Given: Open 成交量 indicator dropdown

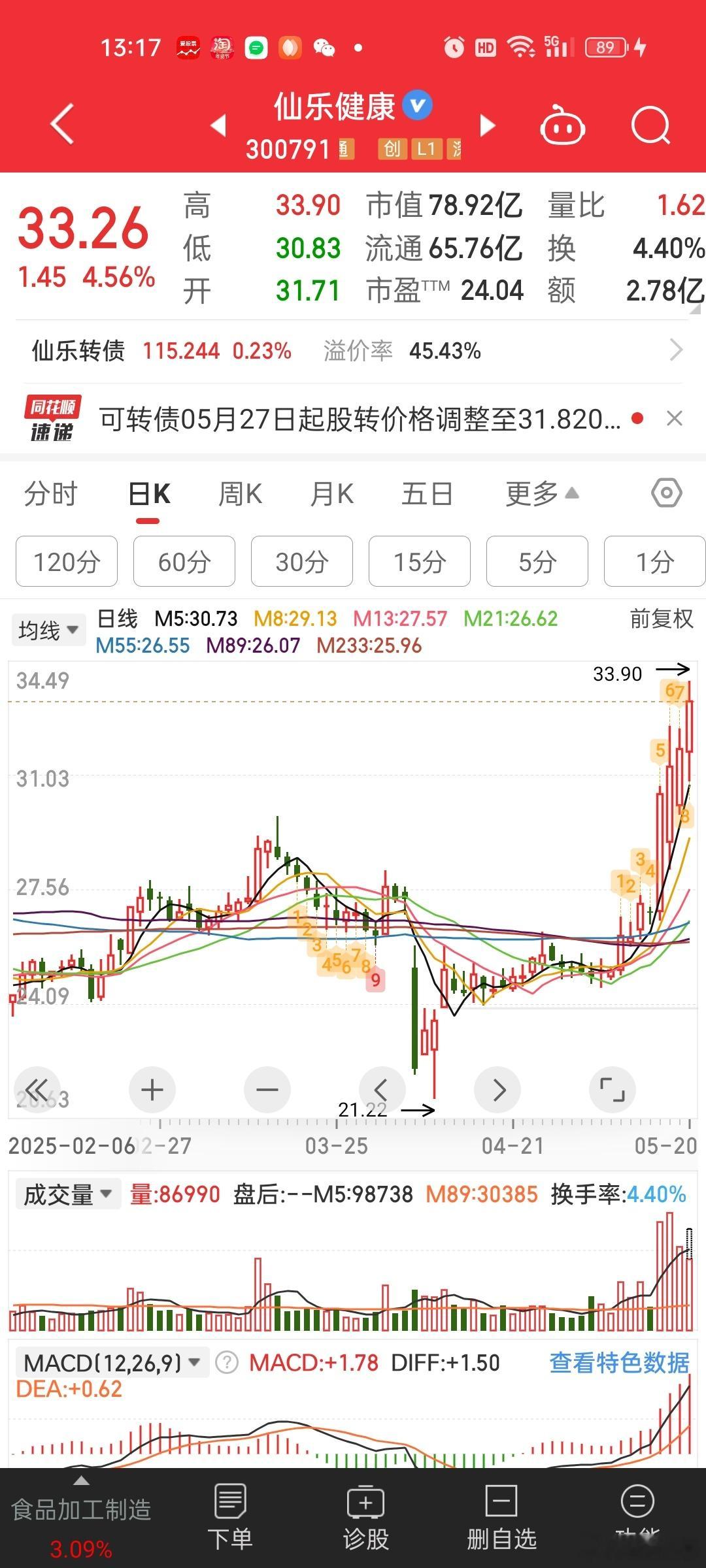Looking at the screenshot, I should (x=68, y=1194).
